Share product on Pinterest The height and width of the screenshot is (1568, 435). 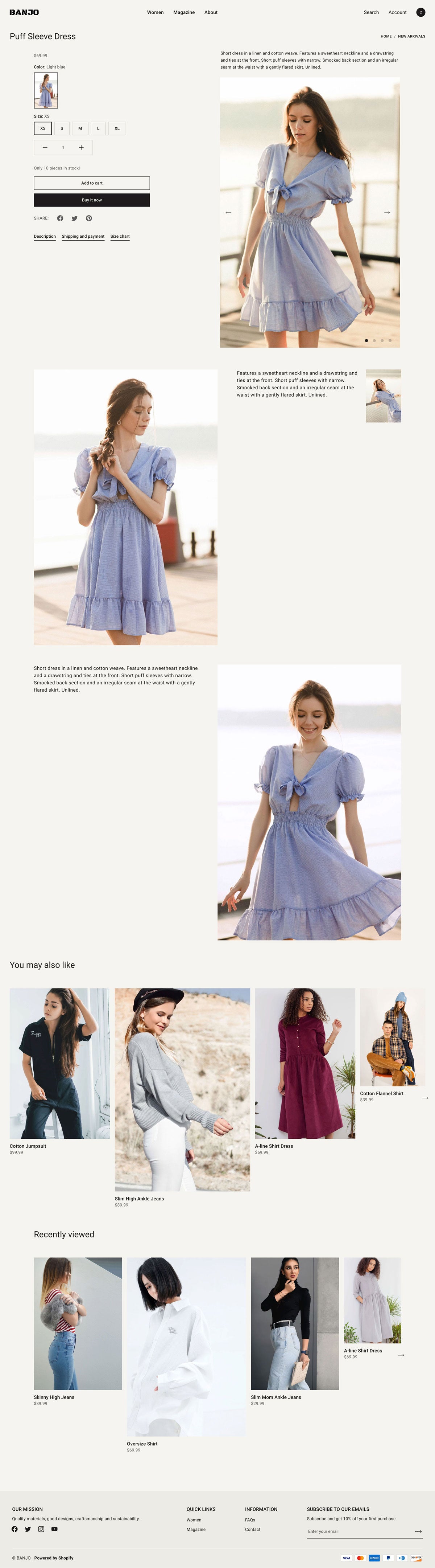(89, 218)
